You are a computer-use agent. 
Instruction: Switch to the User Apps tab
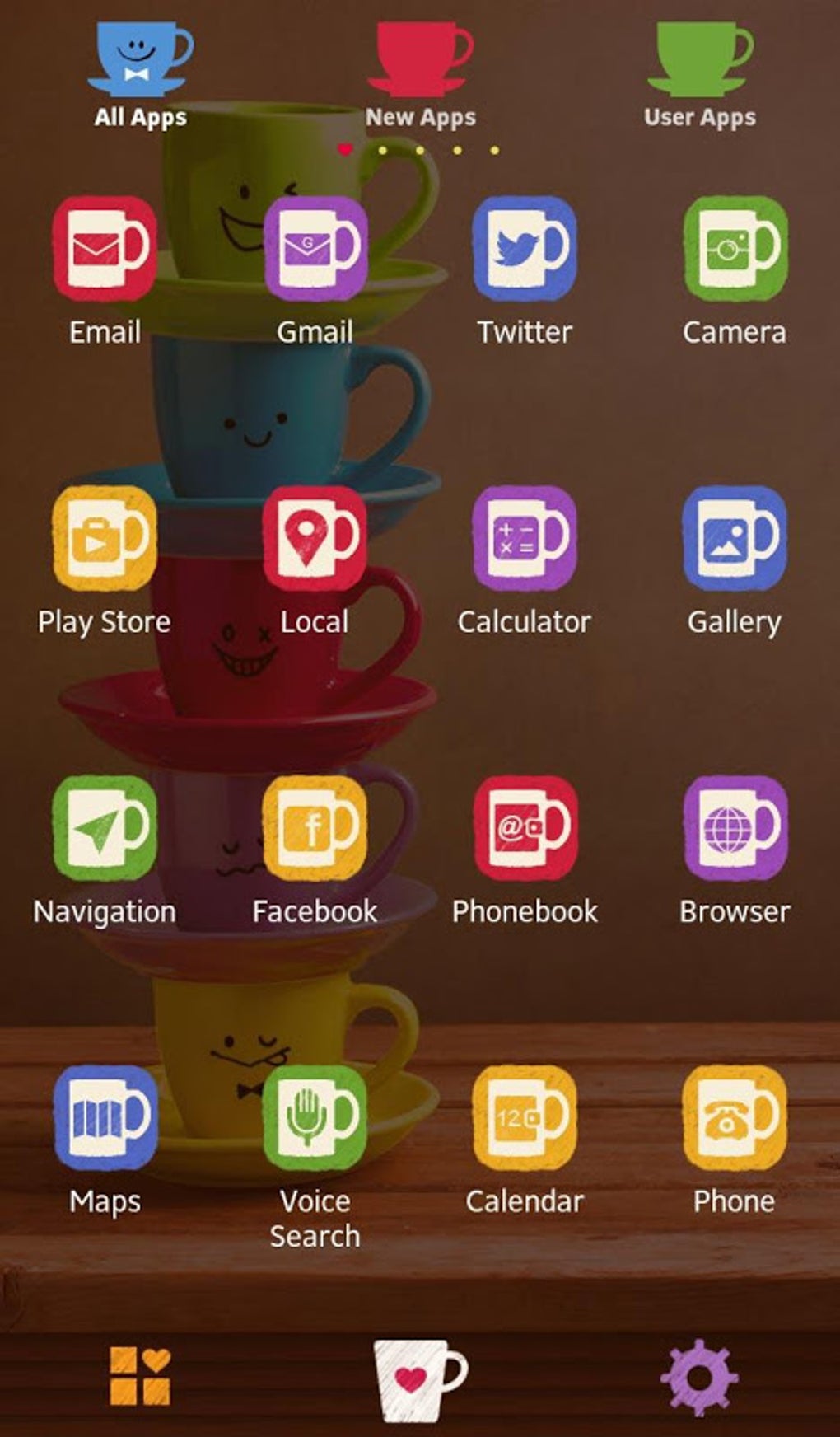[x=700, y=74]
